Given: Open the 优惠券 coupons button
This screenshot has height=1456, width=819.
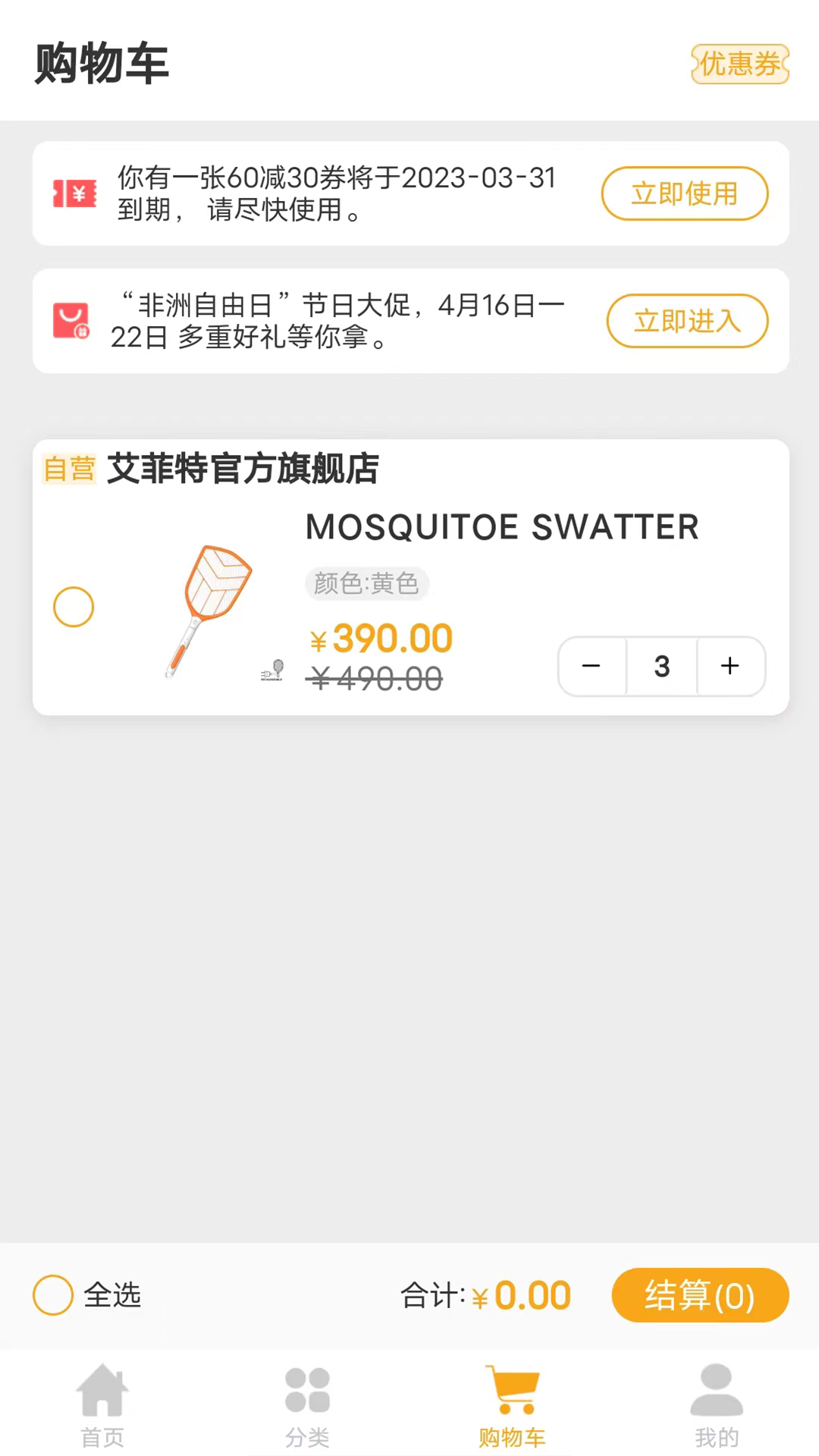Looking at the screenshot, I should click(739, 64).
